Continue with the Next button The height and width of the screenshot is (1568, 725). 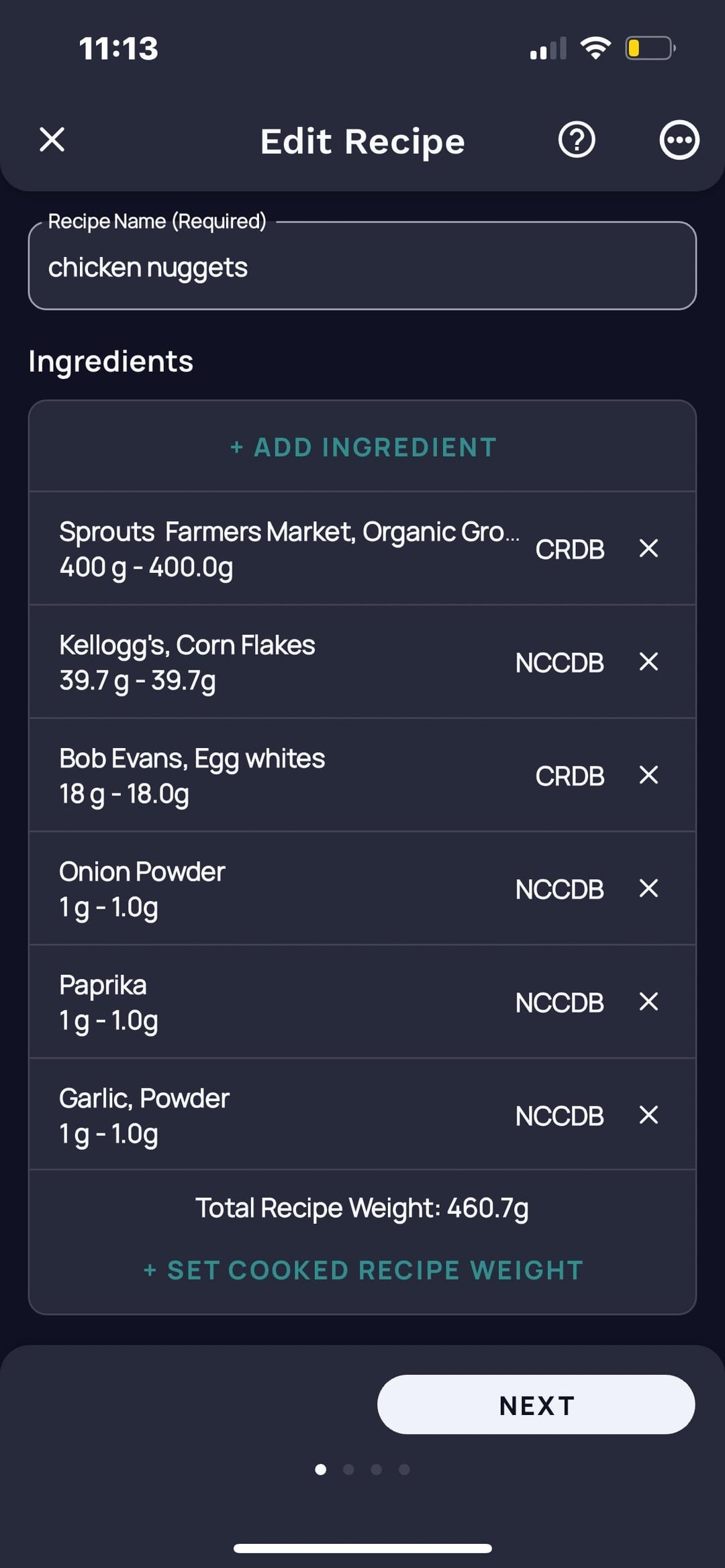point(536,1404)
